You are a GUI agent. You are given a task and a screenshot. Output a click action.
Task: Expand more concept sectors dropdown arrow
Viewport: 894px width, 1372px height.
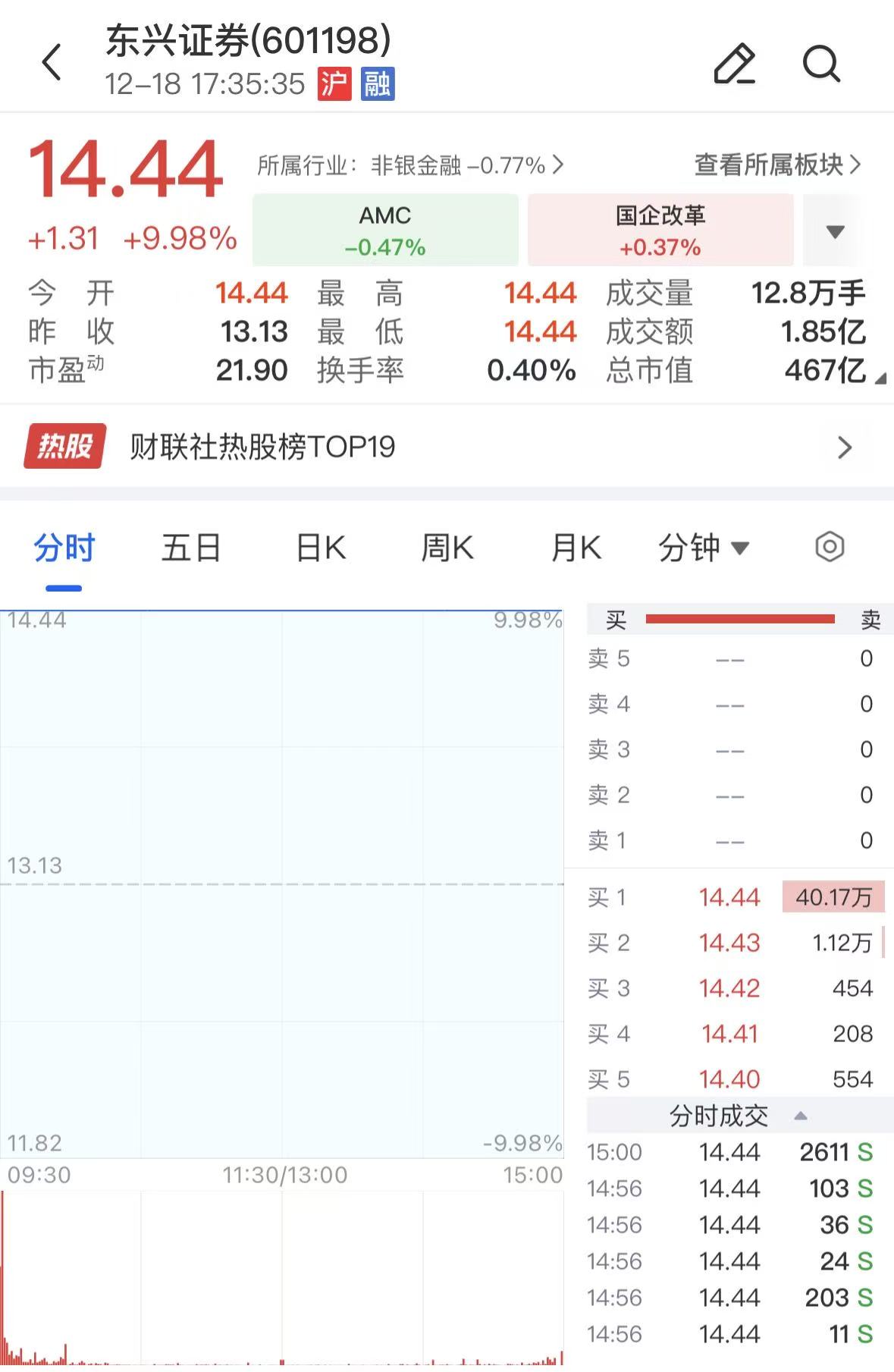[x=835, y=231]
